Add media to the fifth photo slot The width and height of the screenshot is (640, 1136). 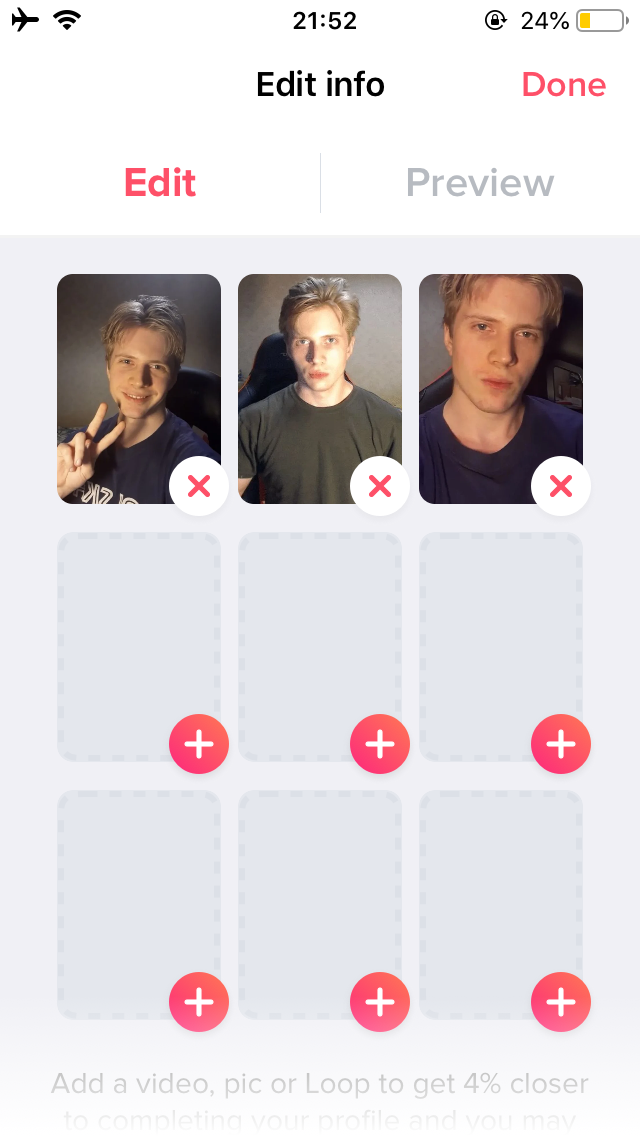click(380, 744)
